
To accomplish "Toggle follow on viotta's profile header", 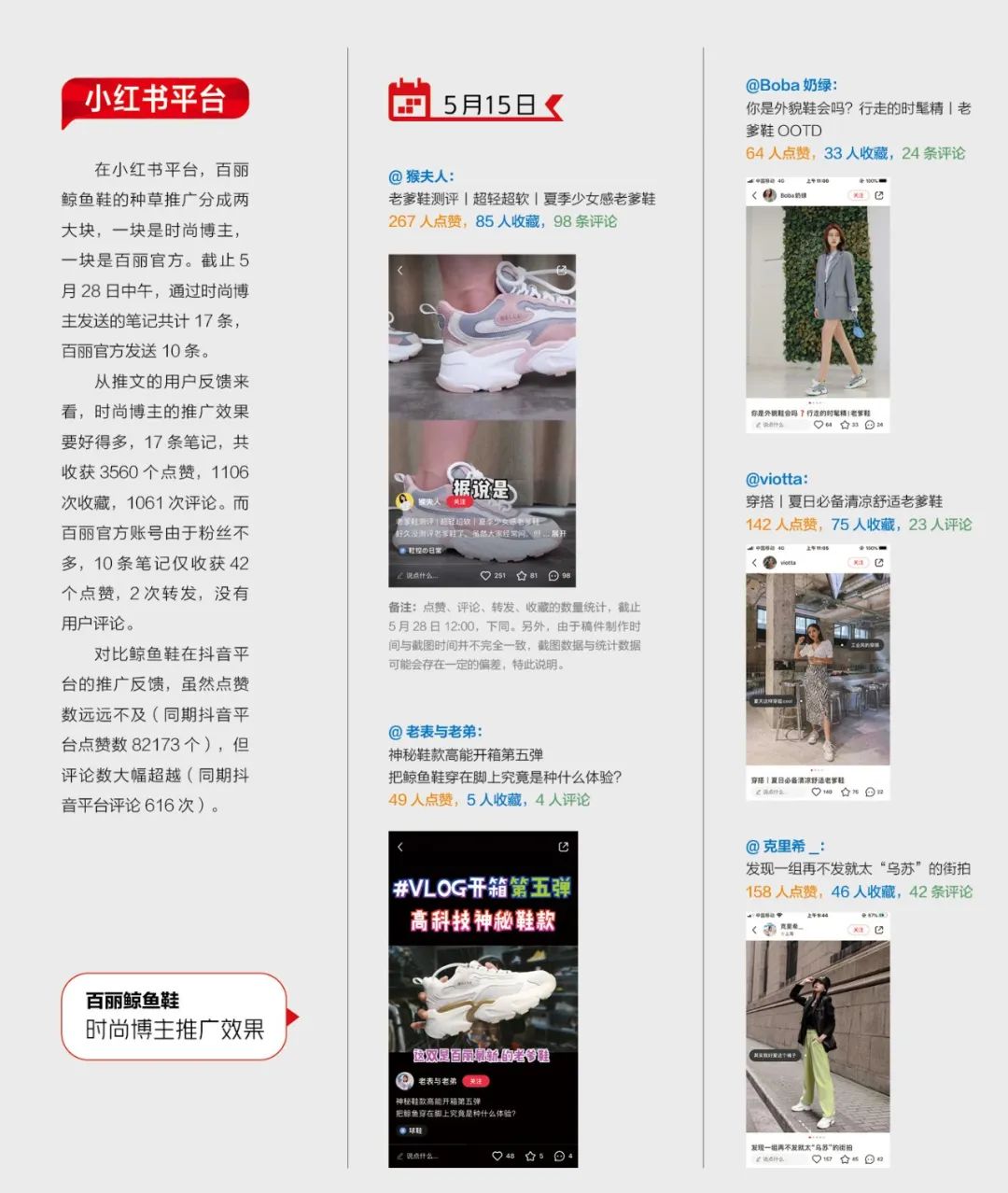I will [x=859, y=562].
